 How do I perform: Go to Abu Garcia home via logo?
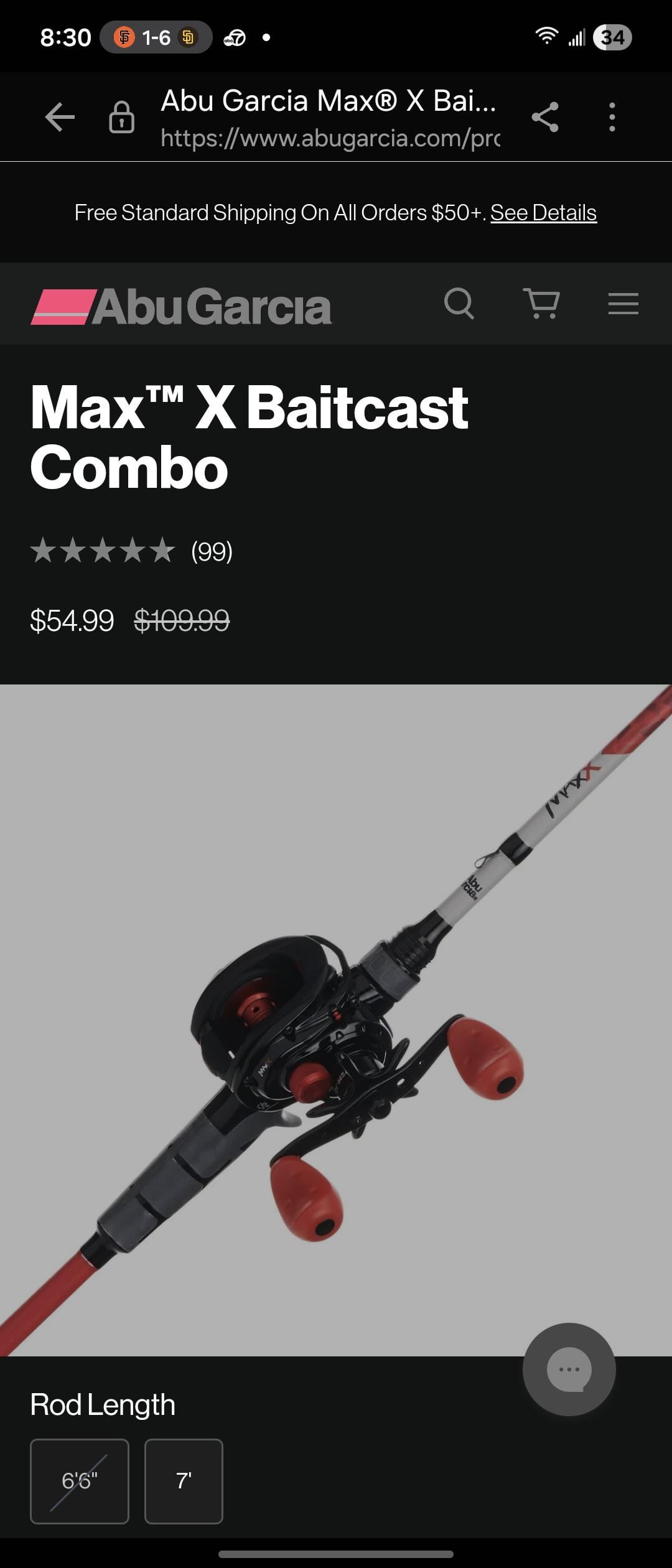(181, 306)
